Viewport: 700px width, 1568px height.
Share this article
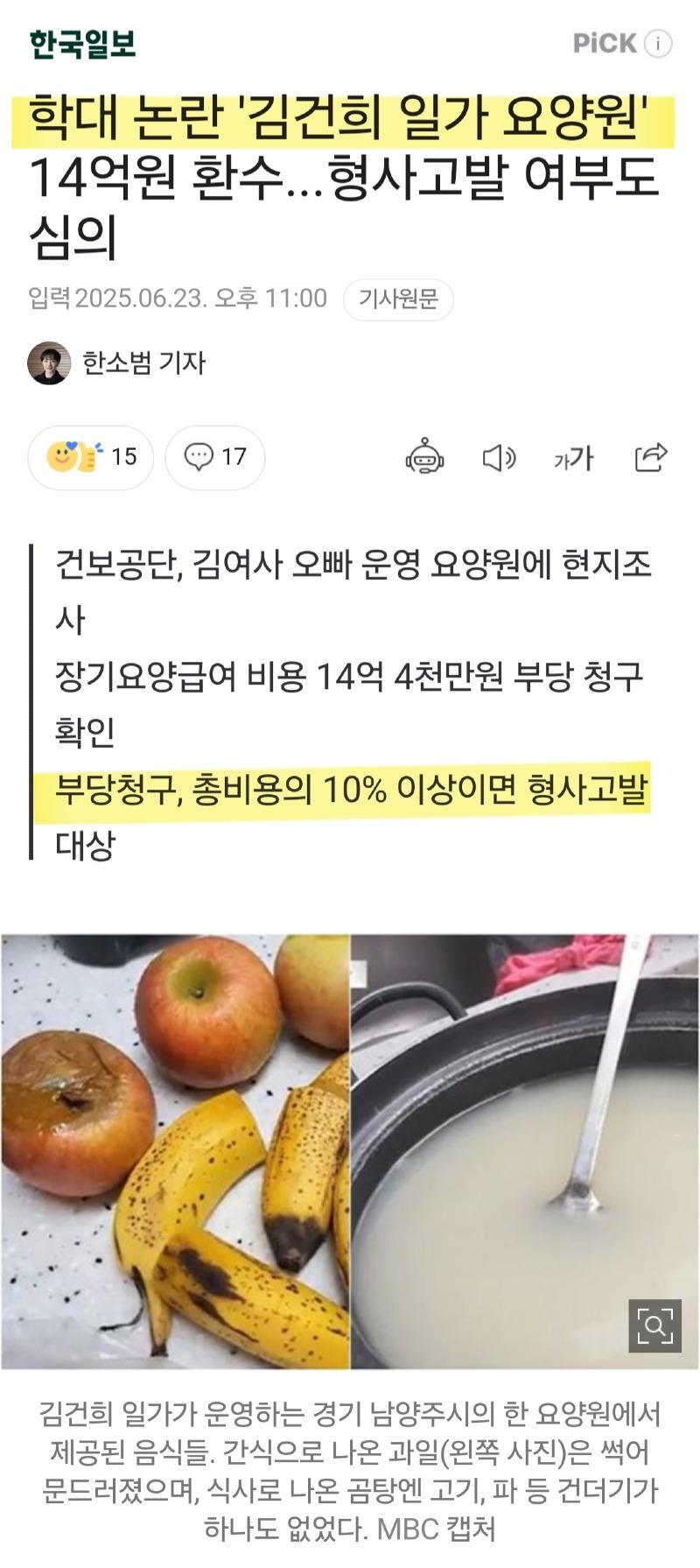(650, 457)
